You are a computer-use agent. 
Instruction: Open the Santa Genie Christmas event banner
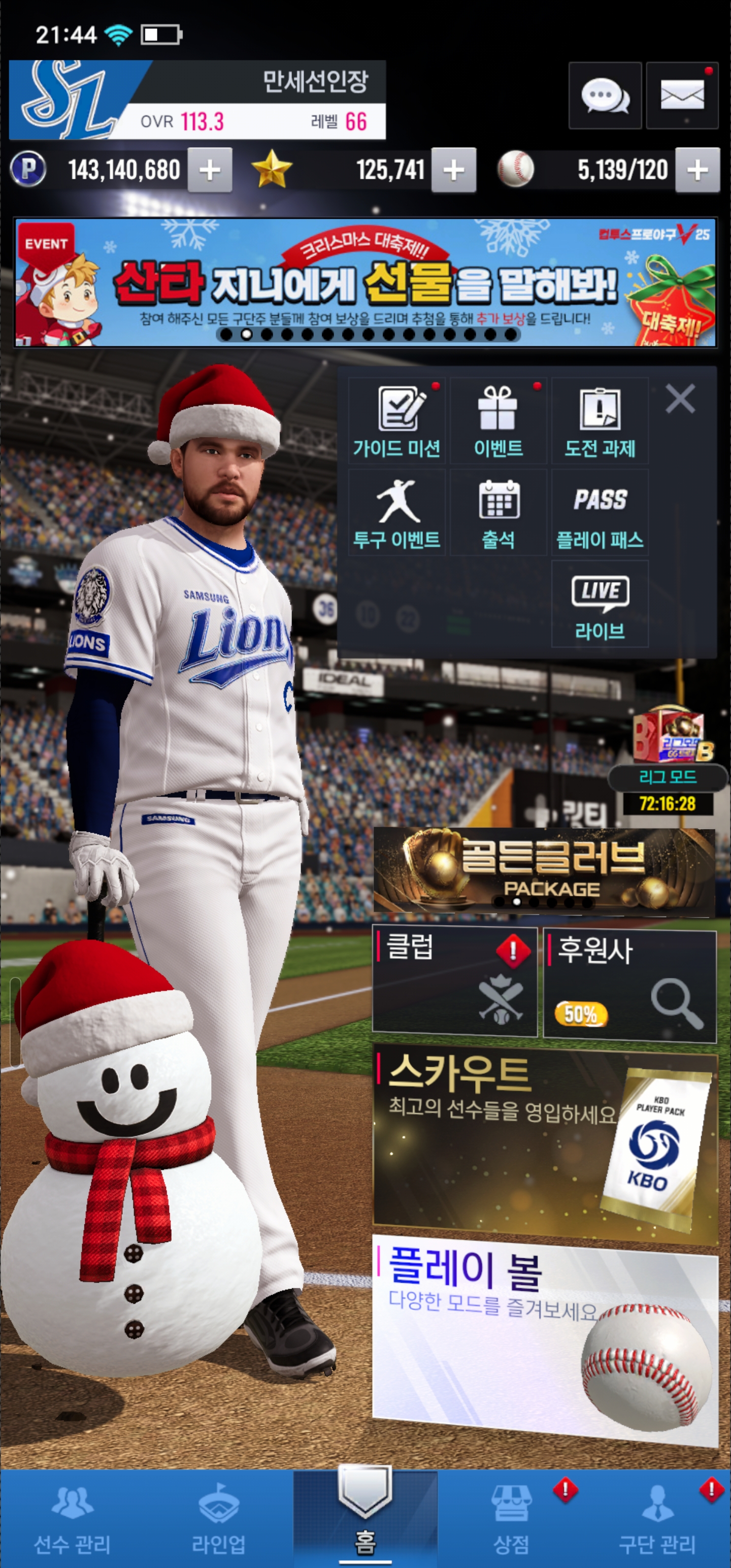pyautogui.click(x=365, y=282)
